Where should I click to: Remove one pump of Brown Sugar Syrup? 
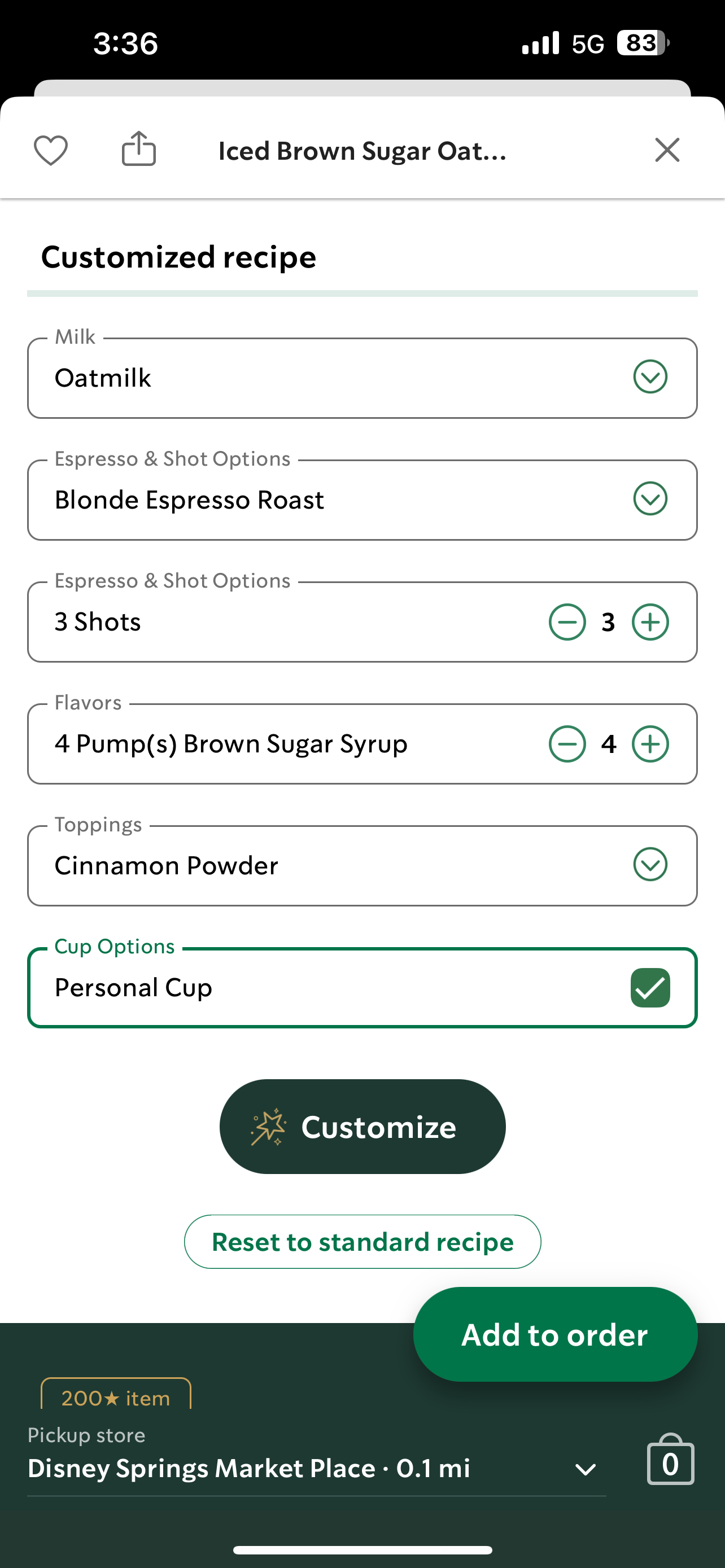click(x=567, y=744)
